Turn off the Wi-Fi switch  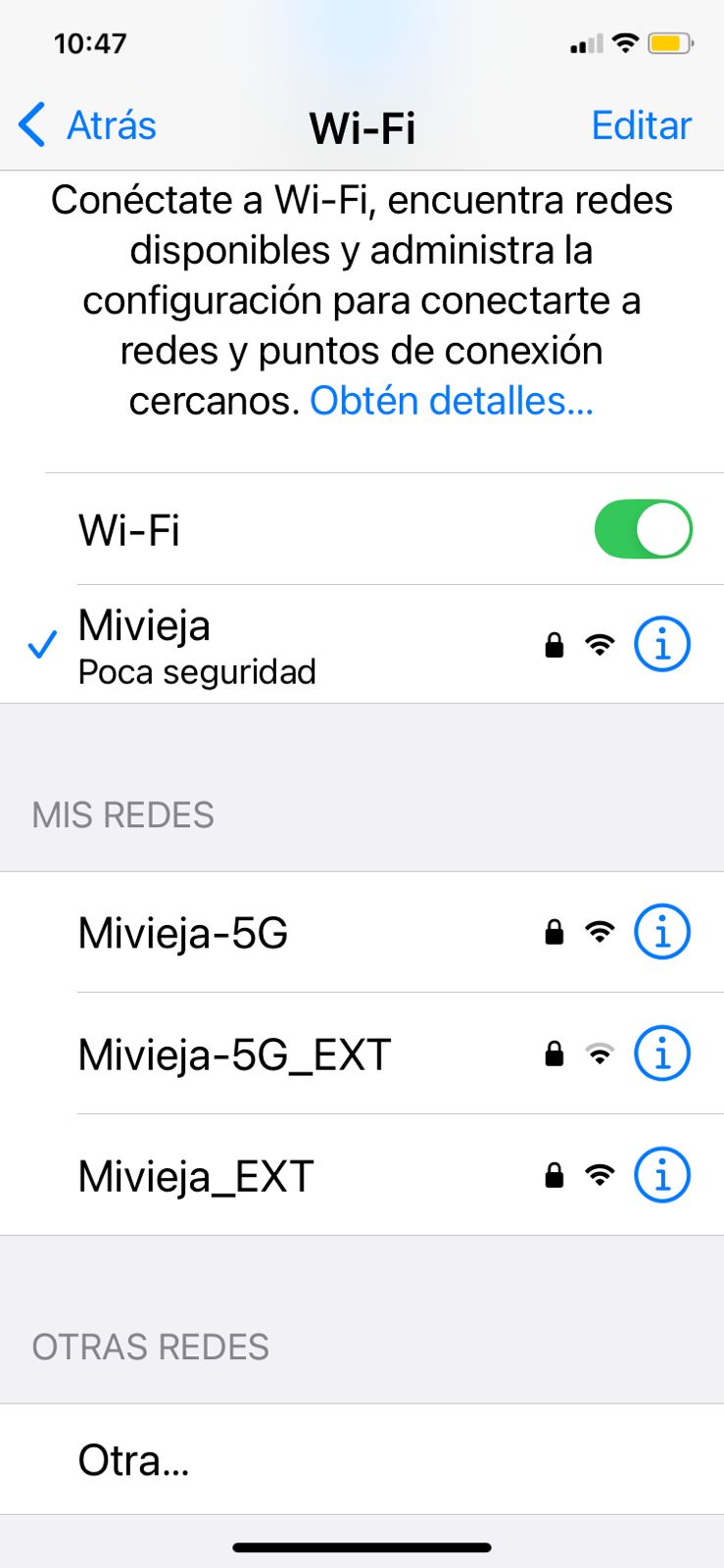(643, 530)
